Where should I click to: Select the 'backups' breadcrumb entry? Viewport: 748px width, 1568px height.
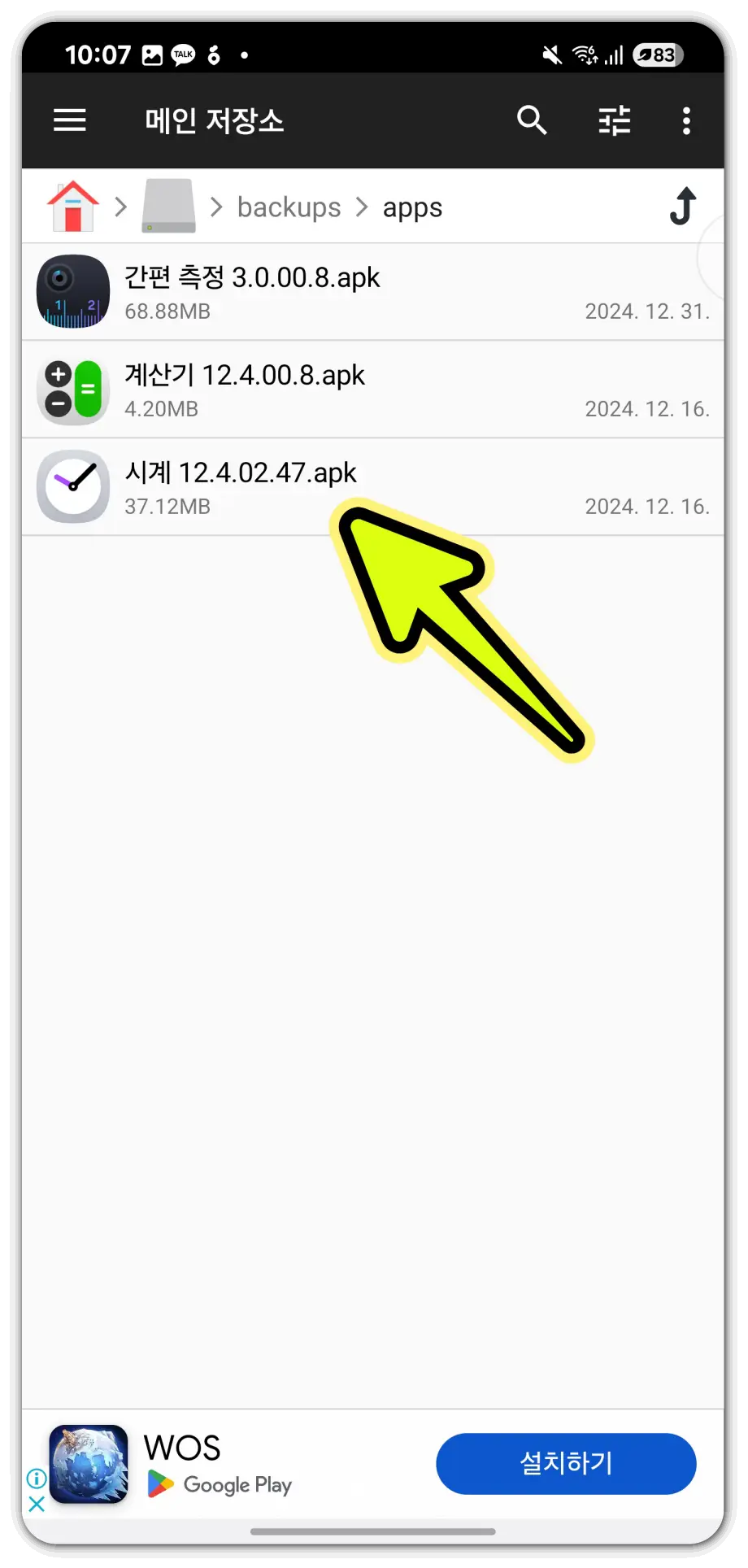coord(288,207)
